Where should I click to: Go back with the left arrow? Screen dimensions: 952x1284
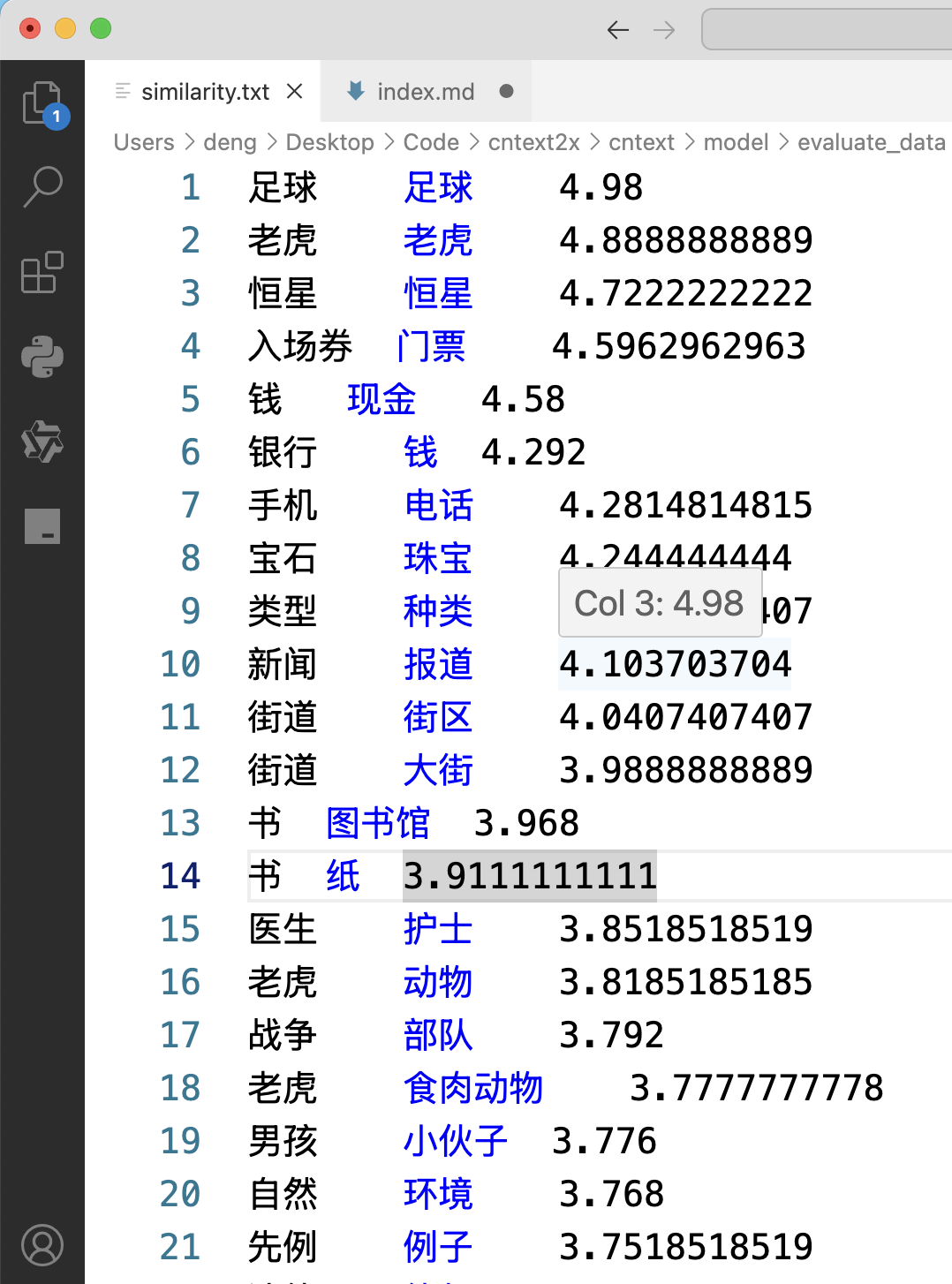click(x=618, y=30)
